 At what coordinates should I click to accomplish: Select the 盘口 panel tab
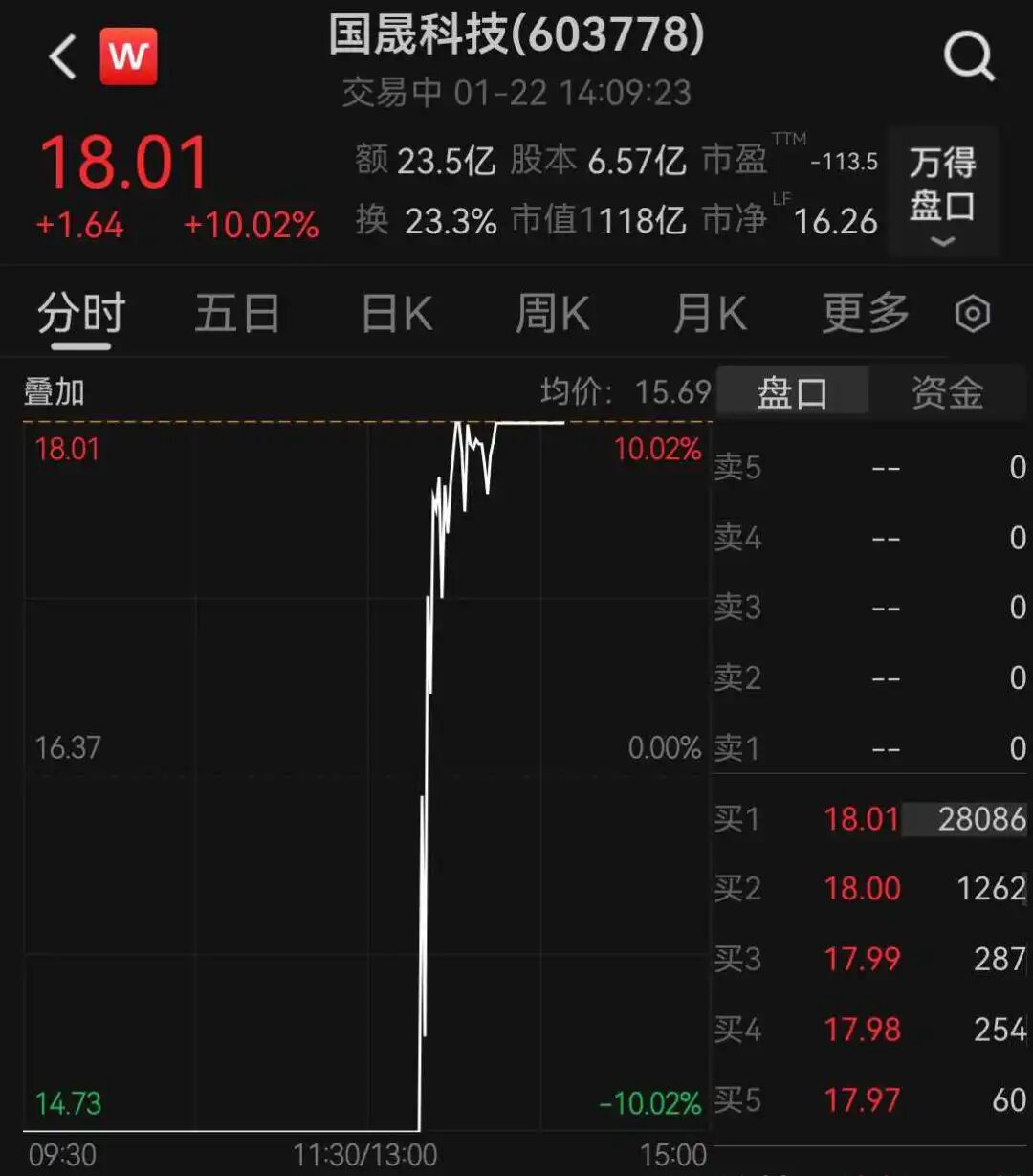792,392
